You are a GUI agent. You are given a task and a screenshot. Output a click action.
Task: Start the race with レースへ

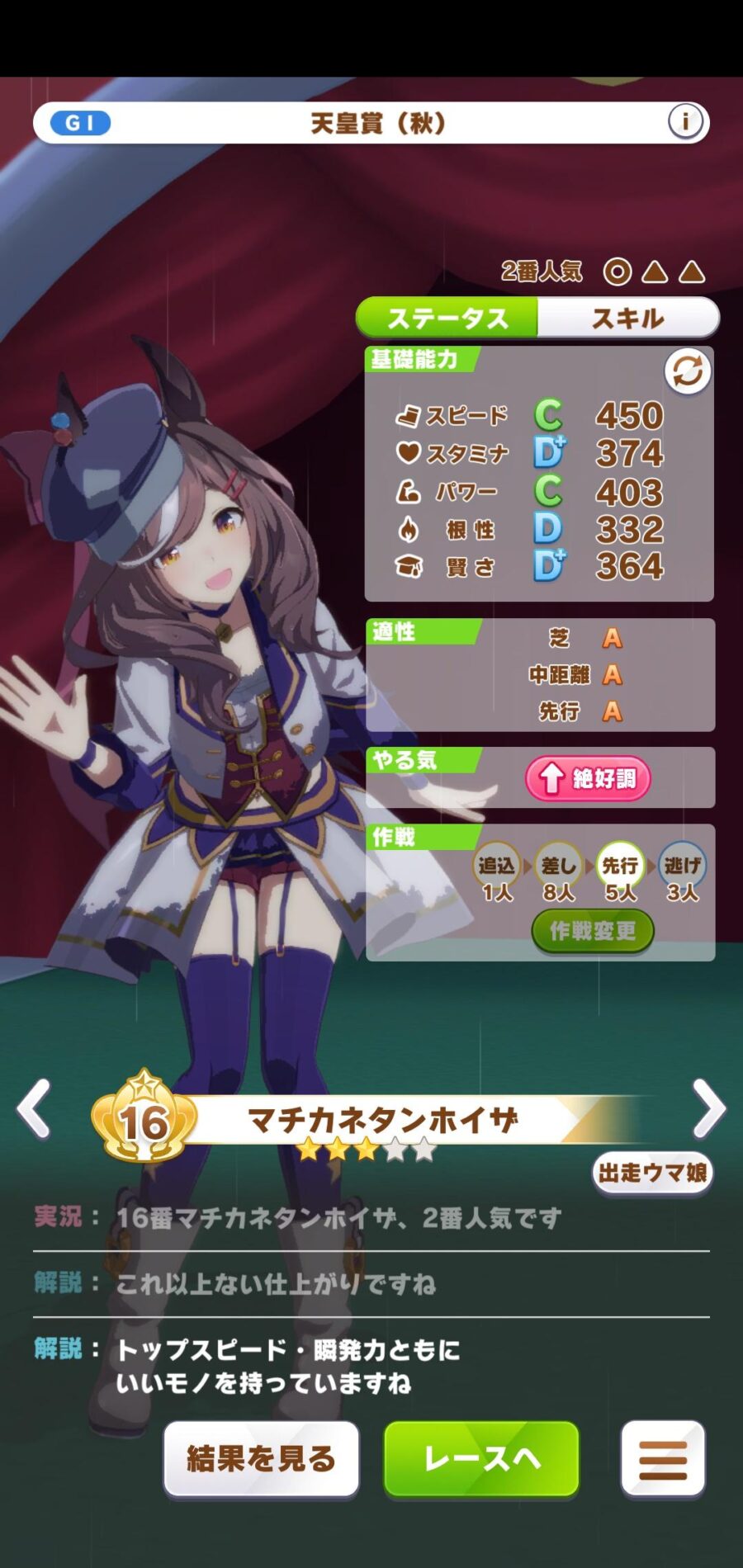coord(481,1458)
